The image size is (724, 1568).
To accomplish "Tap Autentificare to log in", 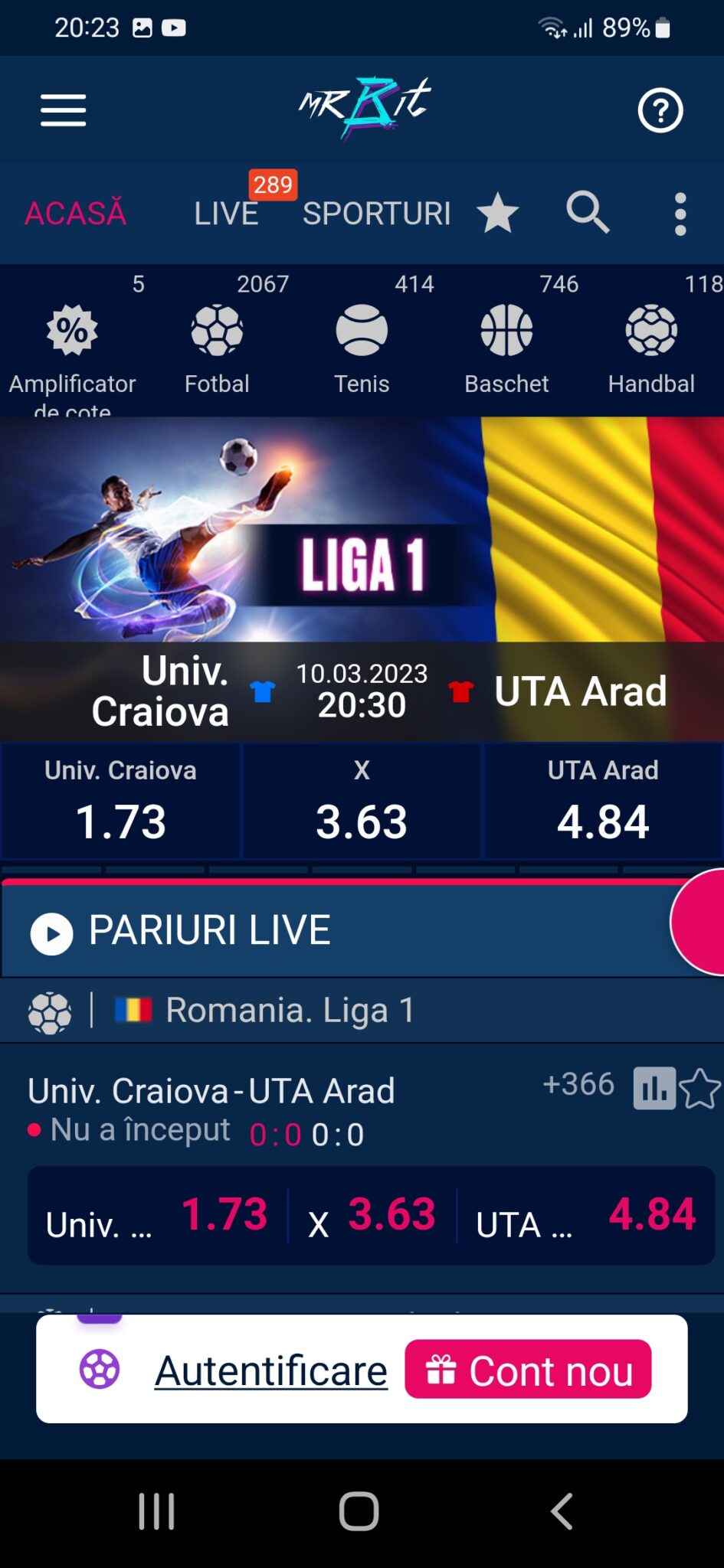I will pos(270,1370).
